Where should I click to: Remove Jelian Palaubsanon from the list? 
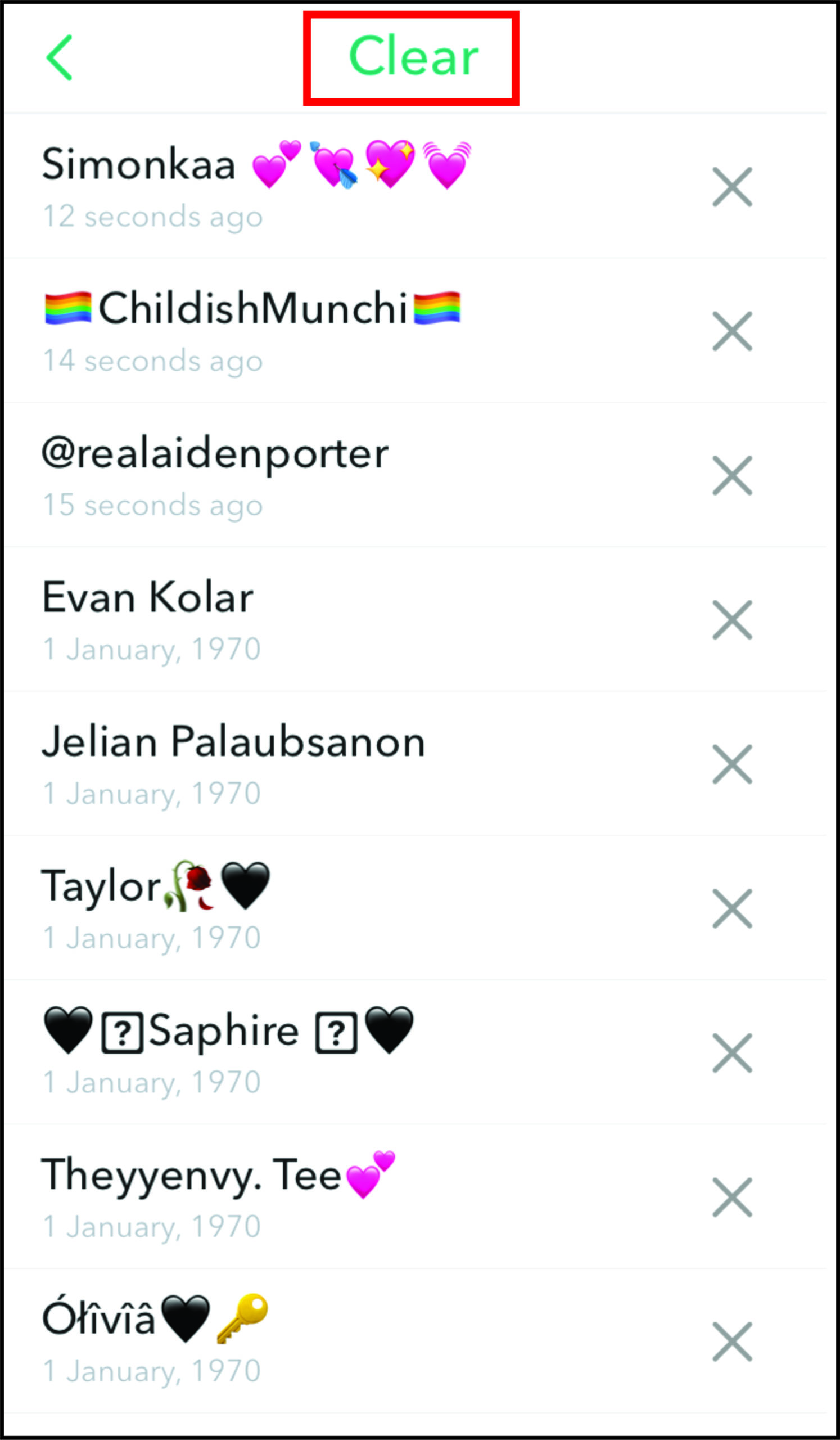732,764
